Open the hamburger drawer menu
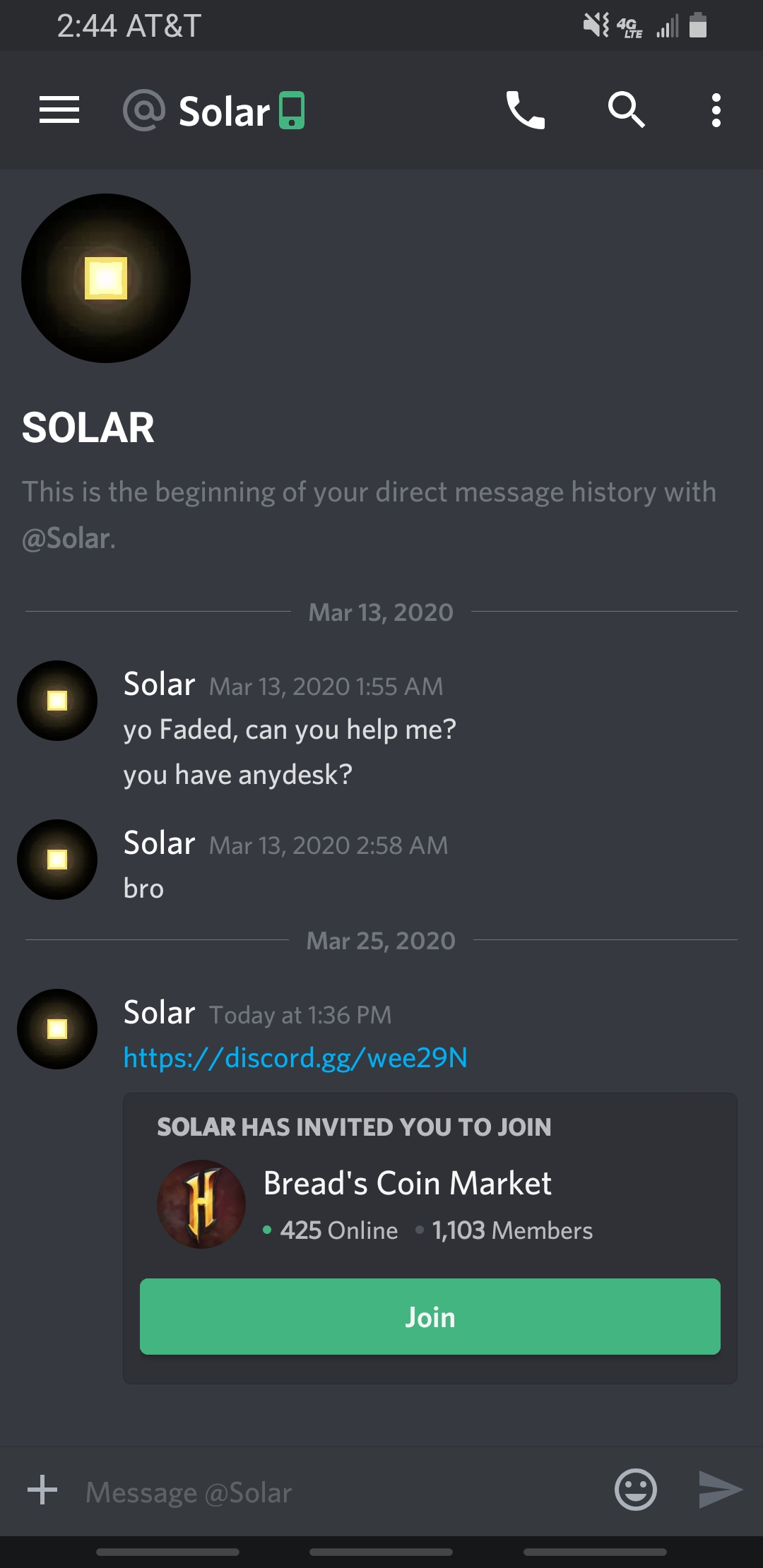Image resolution: width=763 pixels, height=1568 pixels. point(59,110)
